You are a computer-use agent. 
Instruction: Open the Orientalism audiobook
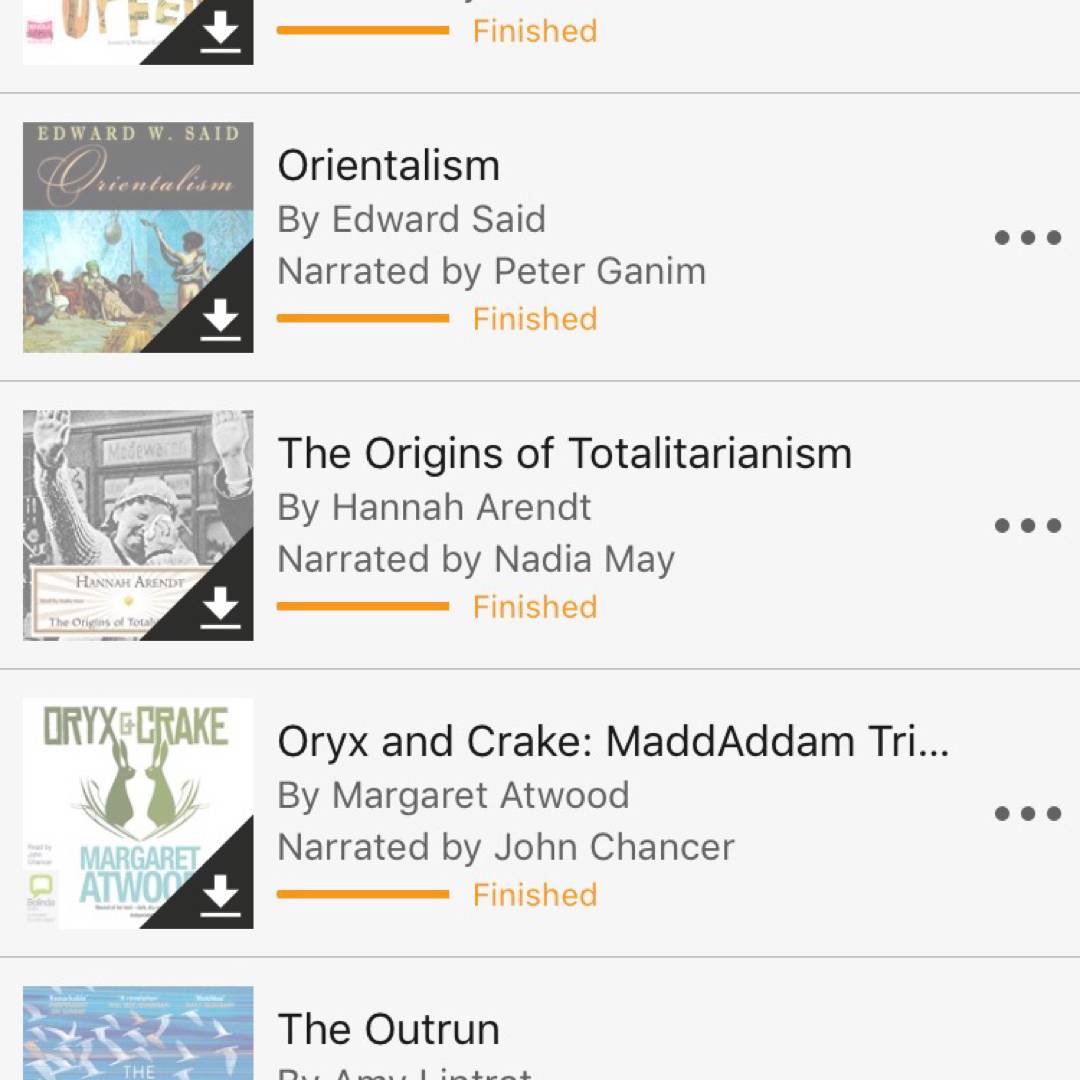tap(389, 166)
